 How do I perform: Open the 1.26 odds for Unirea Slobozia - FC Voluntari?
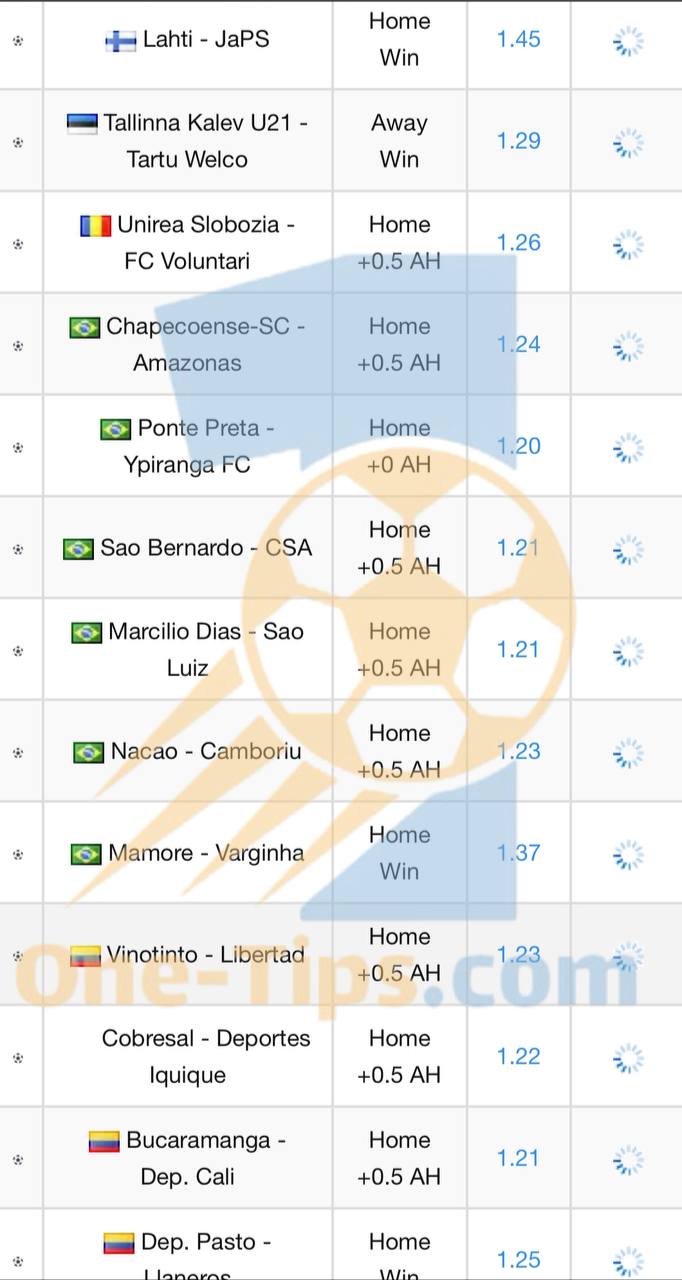(x=518, y=243)
